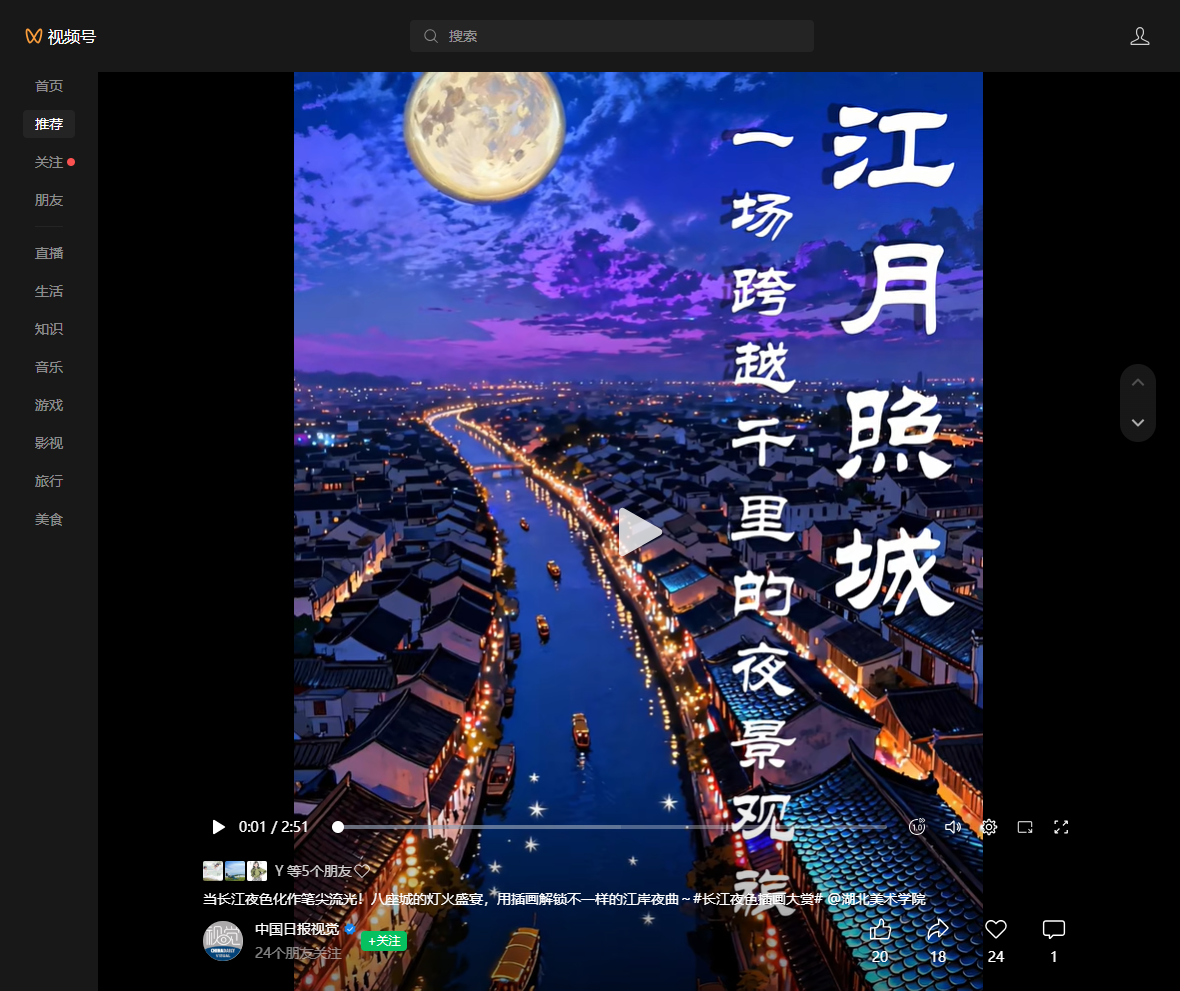Viewport: 1180px width, 991px height.
Task: Enter fullscreen mode
Action: [x=1061, y=827]
